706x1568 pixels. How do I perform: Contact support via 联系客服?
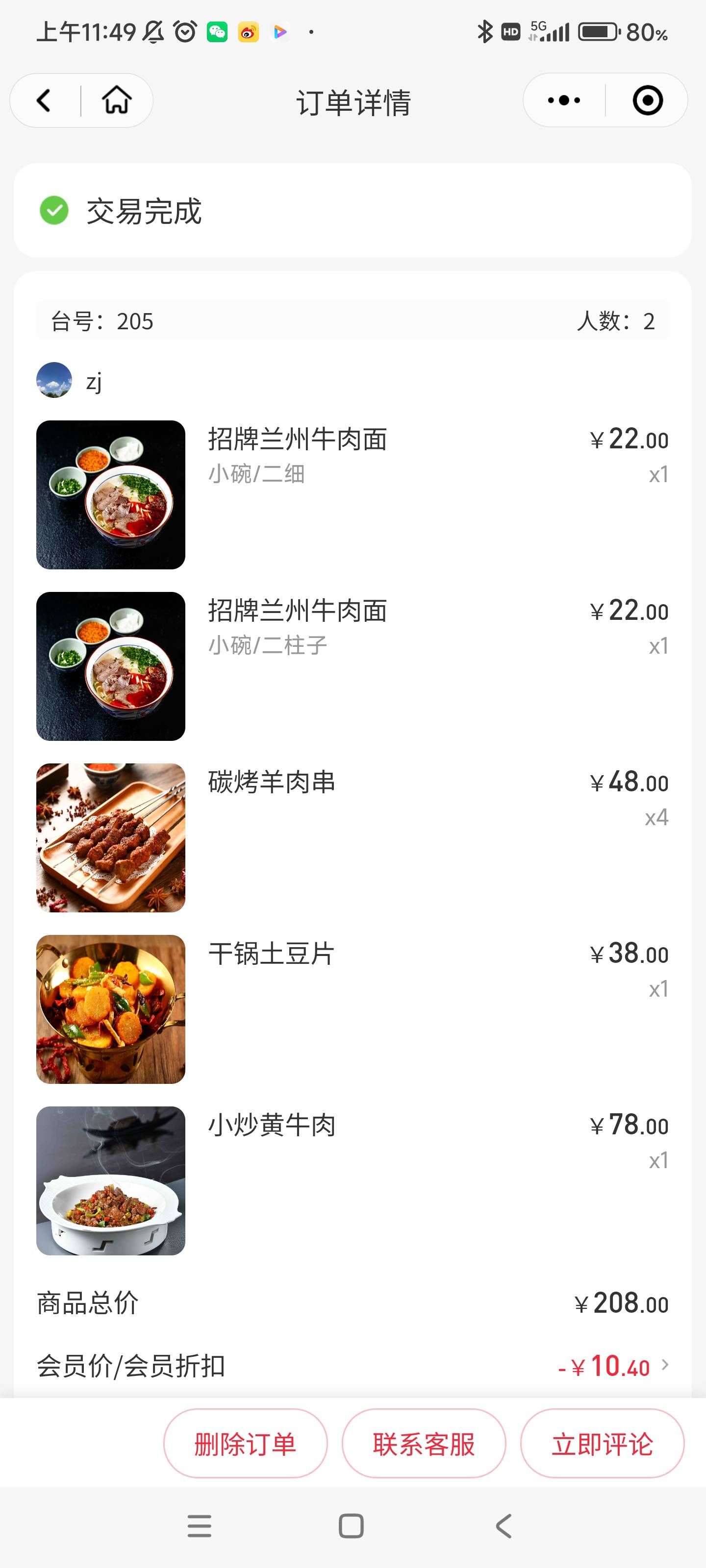(424, 1443)
